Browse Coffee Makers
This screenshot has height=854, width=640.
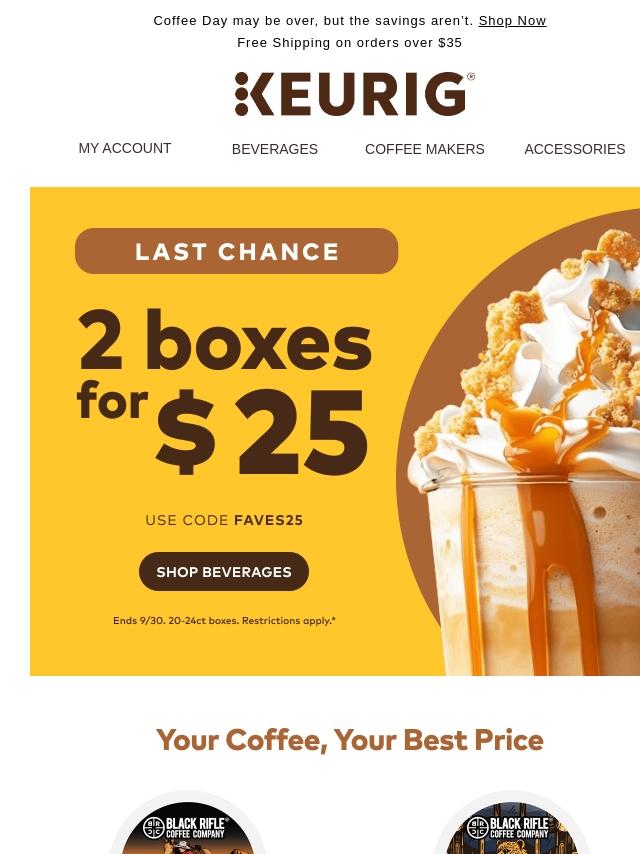point(424,149)
